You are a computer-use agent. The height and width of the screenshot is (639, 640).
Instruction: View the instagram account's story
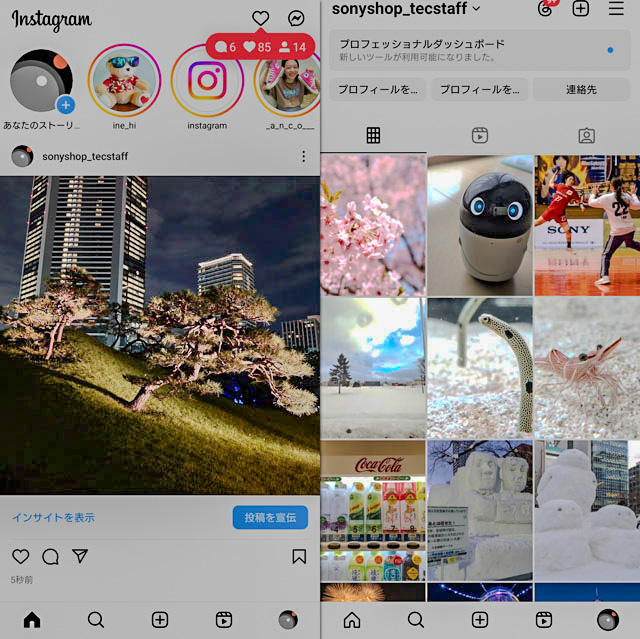207,81
